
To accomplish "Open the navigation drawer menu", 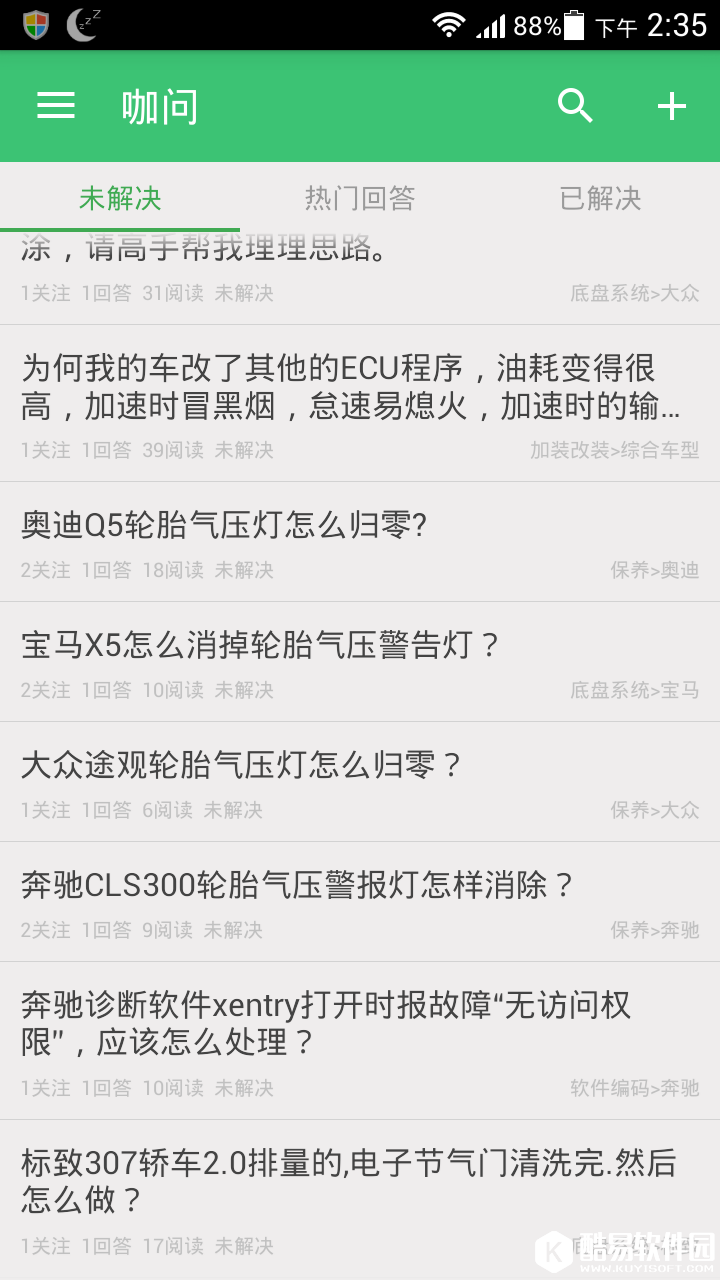I will [55, 105].
